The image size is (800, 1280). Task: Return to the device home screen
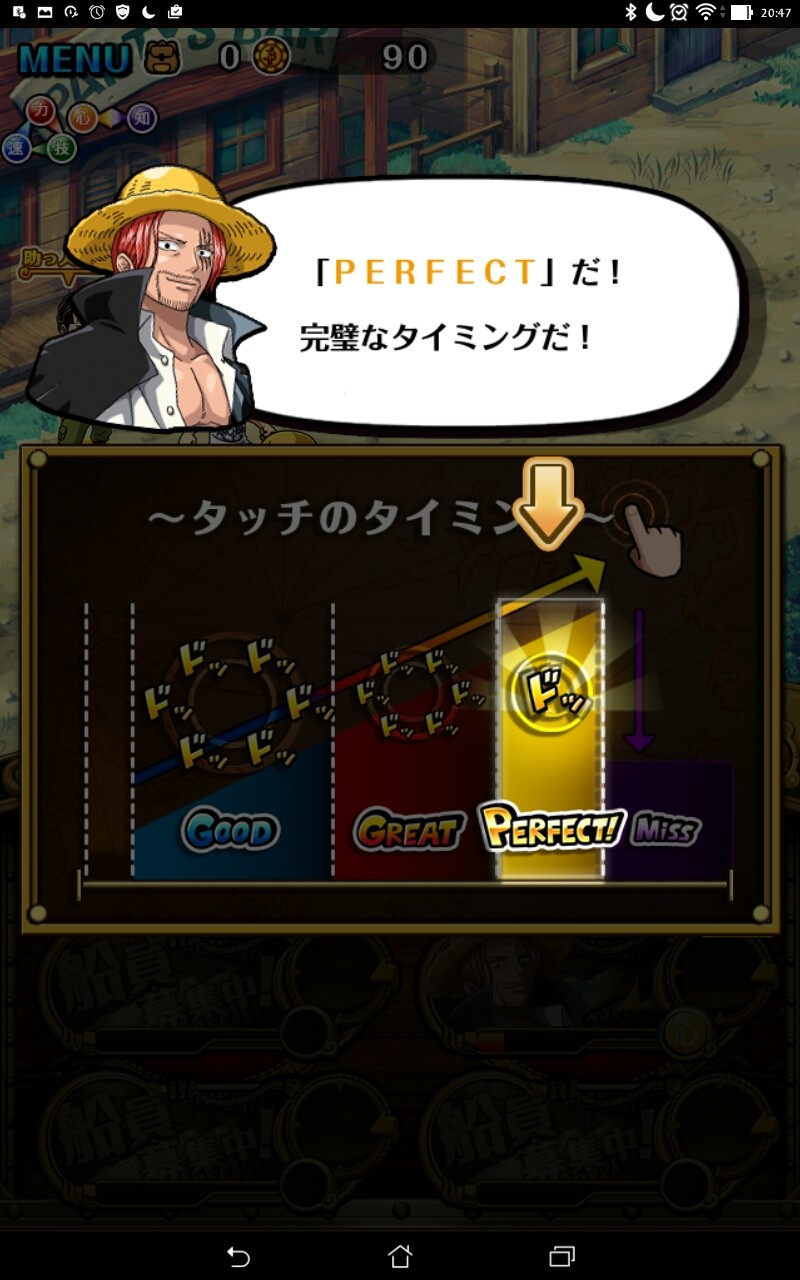coord(400,1255)
